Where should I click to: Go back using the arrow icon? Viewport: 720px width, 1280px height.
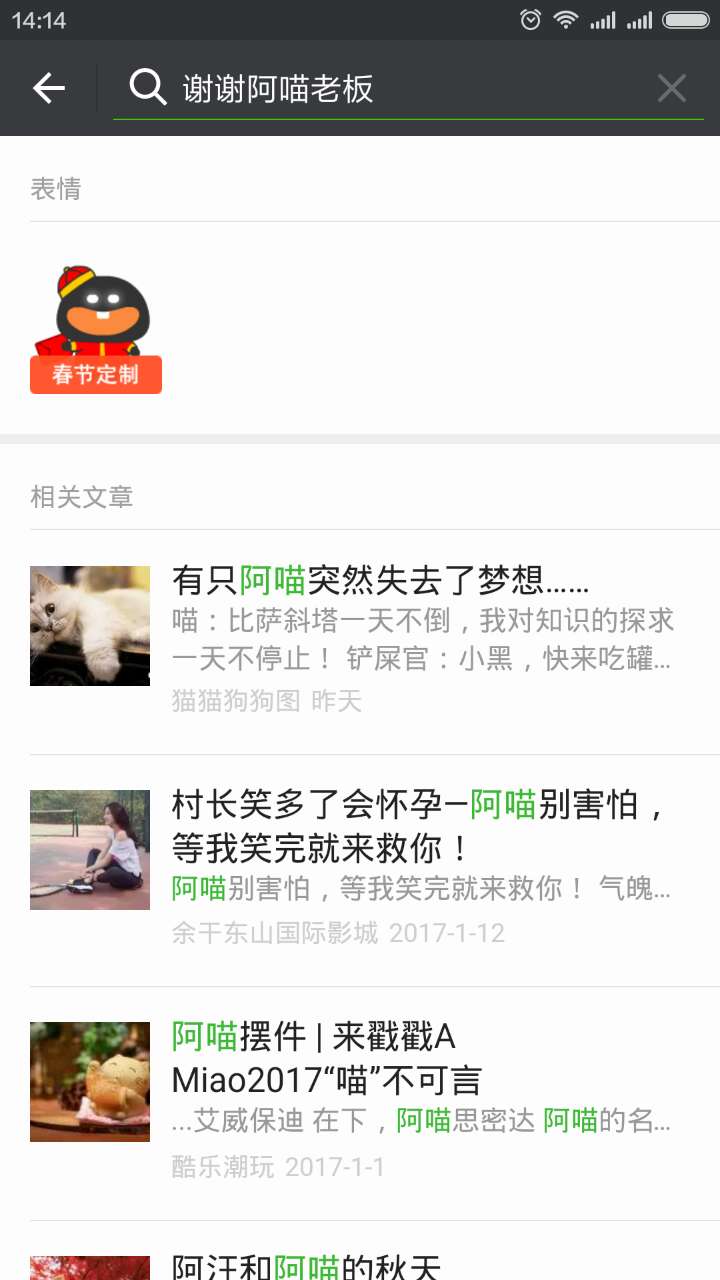pyautogui.click(x=48, y=88)
